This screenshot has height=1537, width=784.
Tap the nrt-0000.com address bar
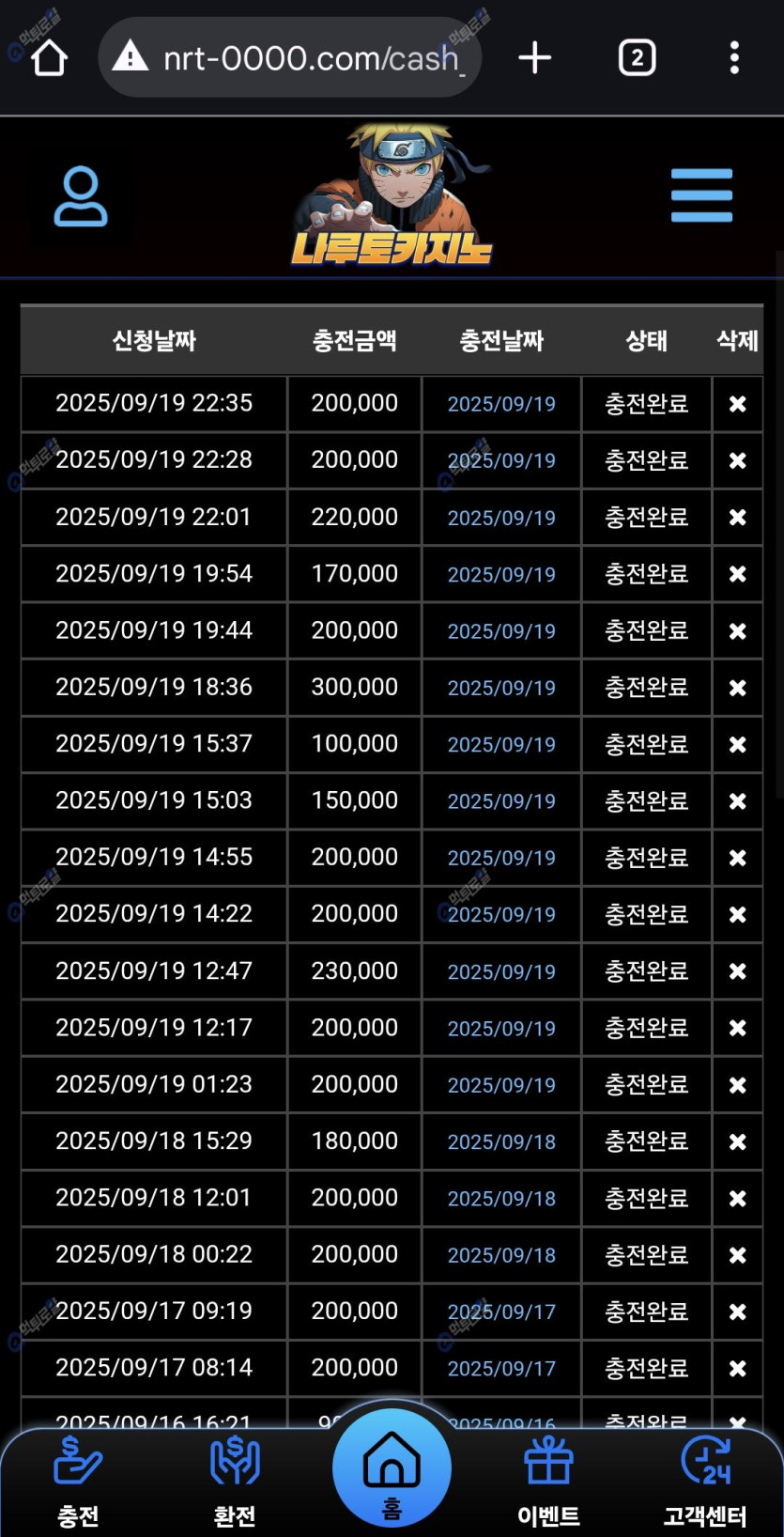[x=291, y=58]
